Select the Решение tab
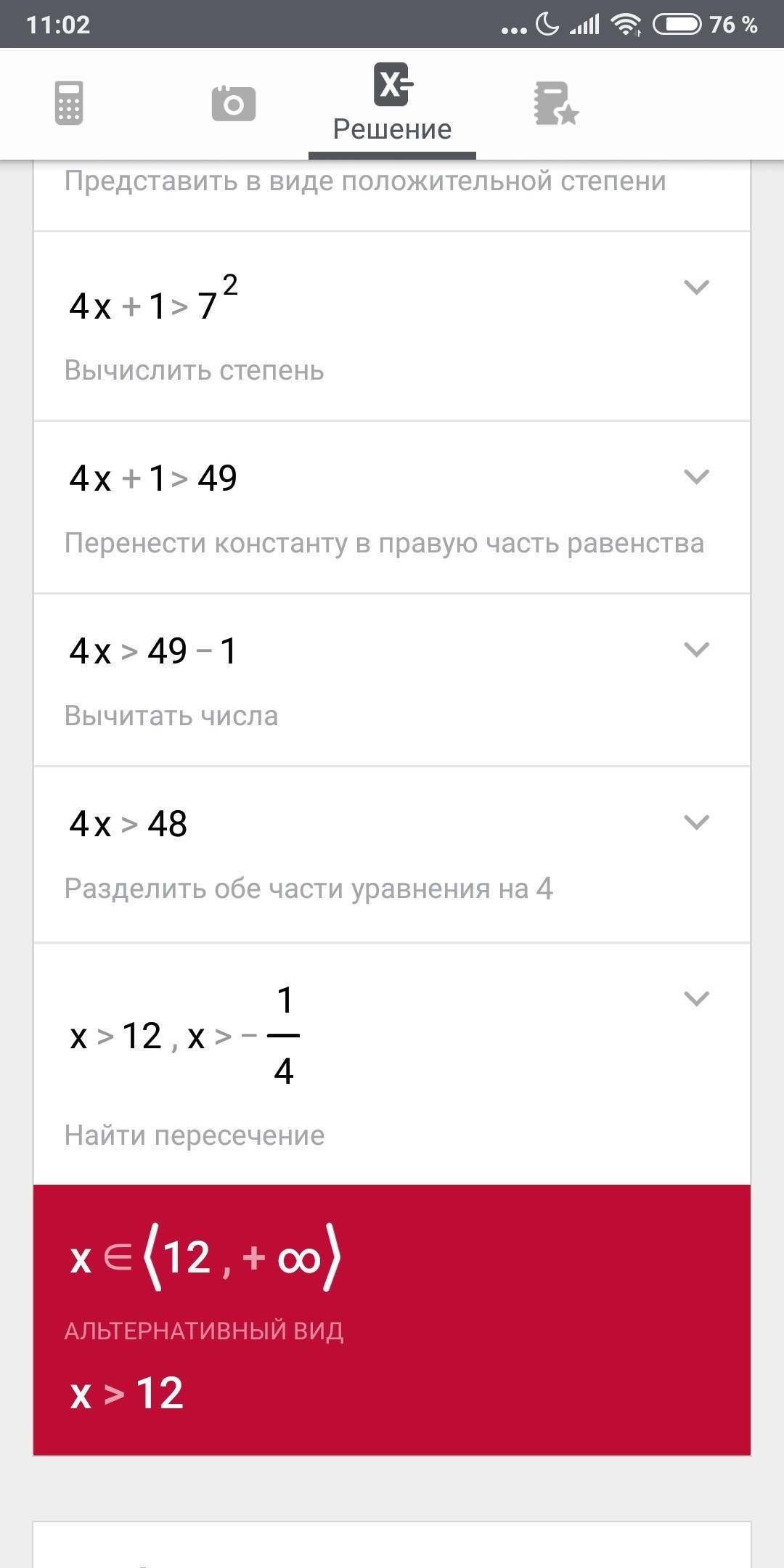Screen dimensions: 784x1568 click(x=392, y=103)
